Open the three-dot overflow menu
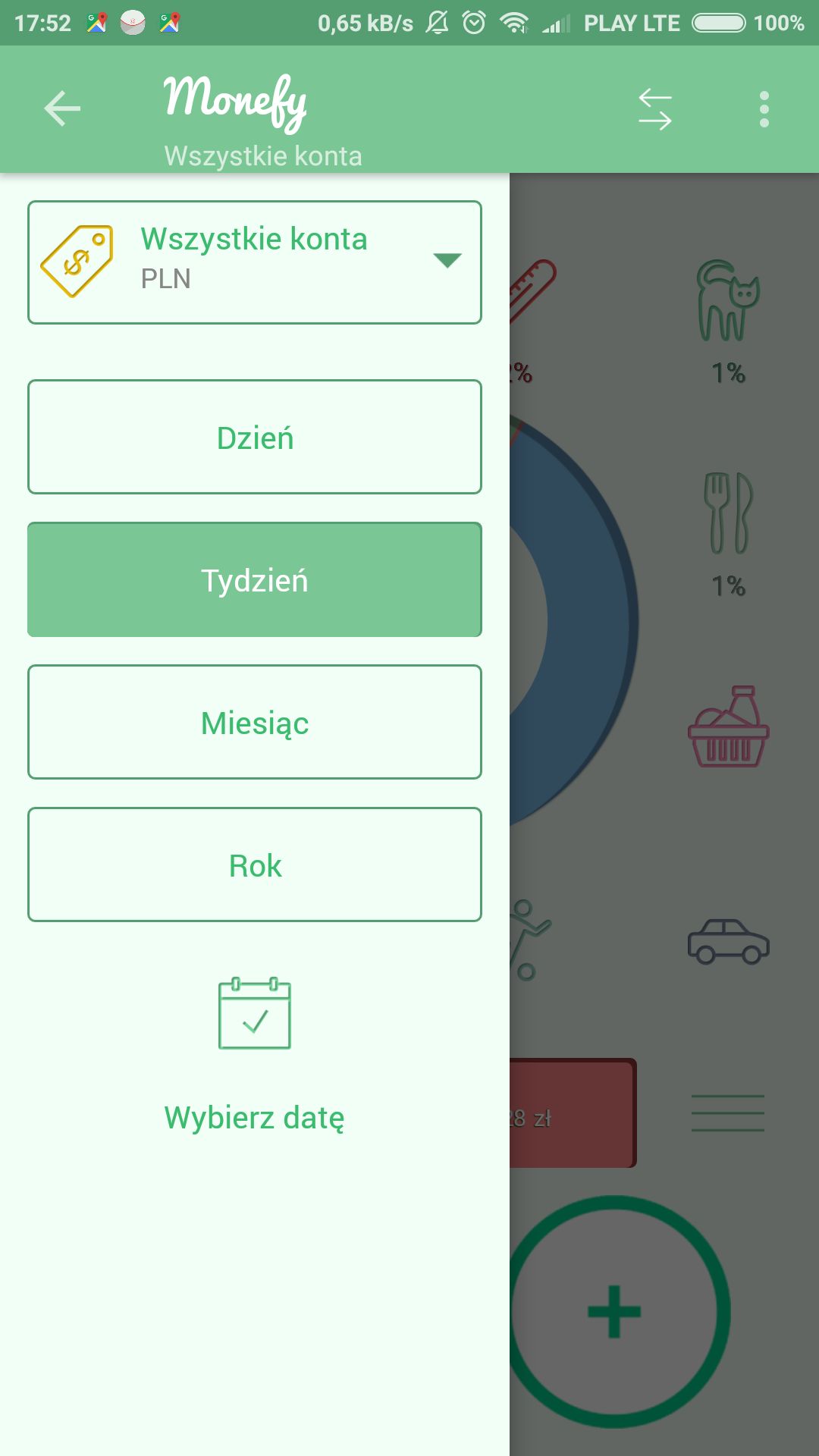819x1456 pixels. pyautogui.click(x=764, y=109)
